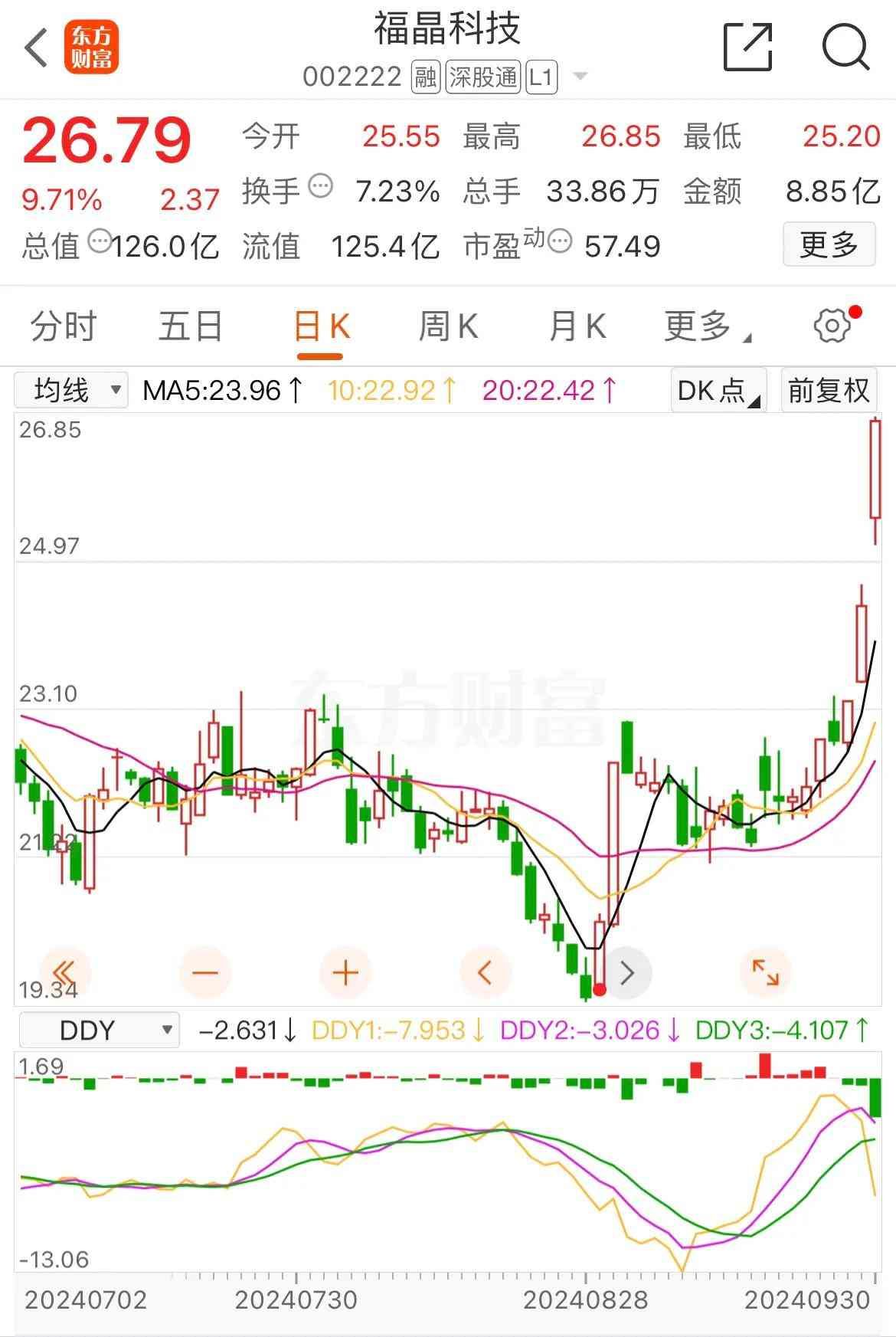The height and width of the screenshot is (1337, 896).
Task: Tap 更多 to show more quote data
Action: coord(829,245)
